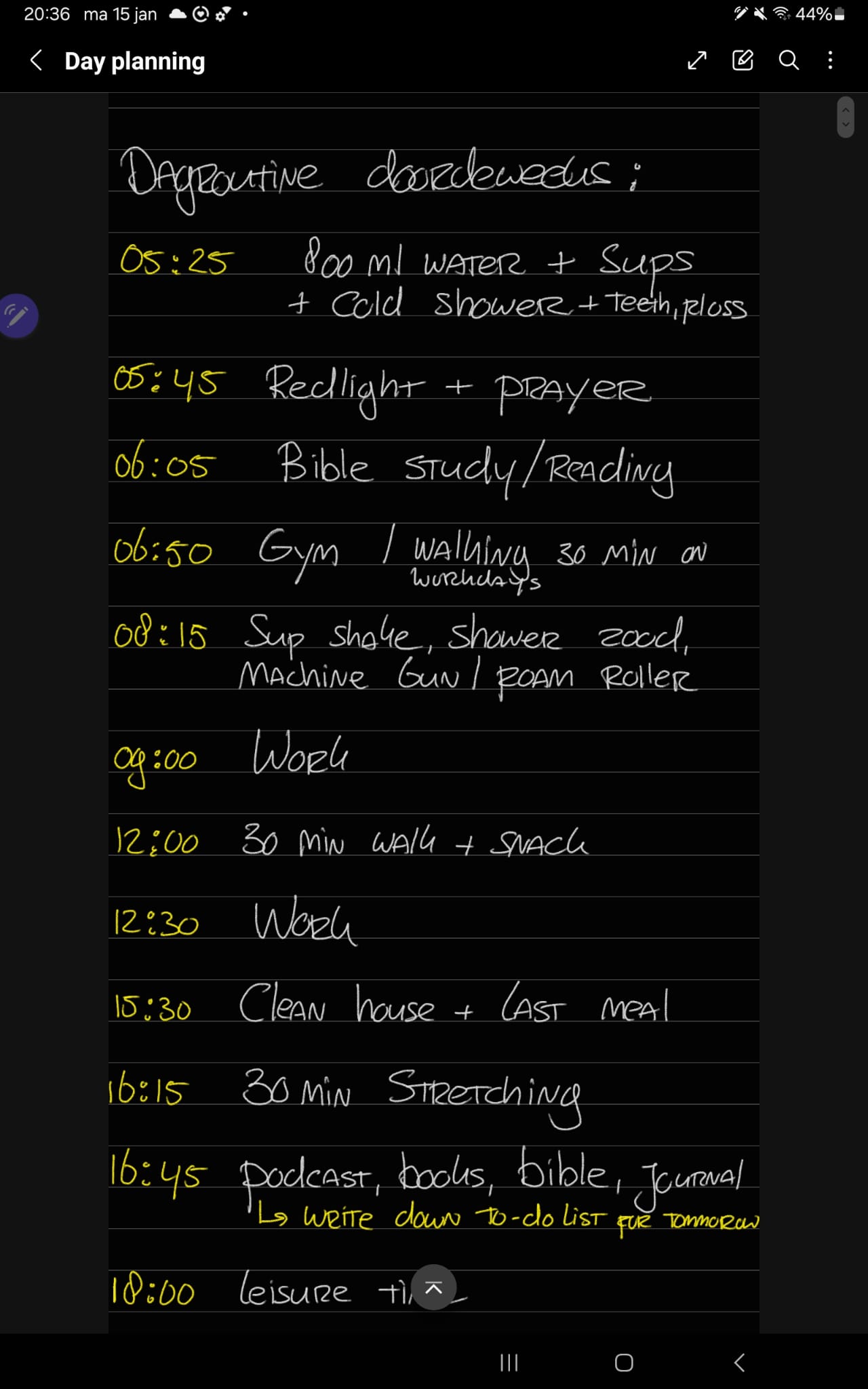This screenshot has width=868, height=1389.
Task: Tap the purple floating pen button
Action: point(17,316)
